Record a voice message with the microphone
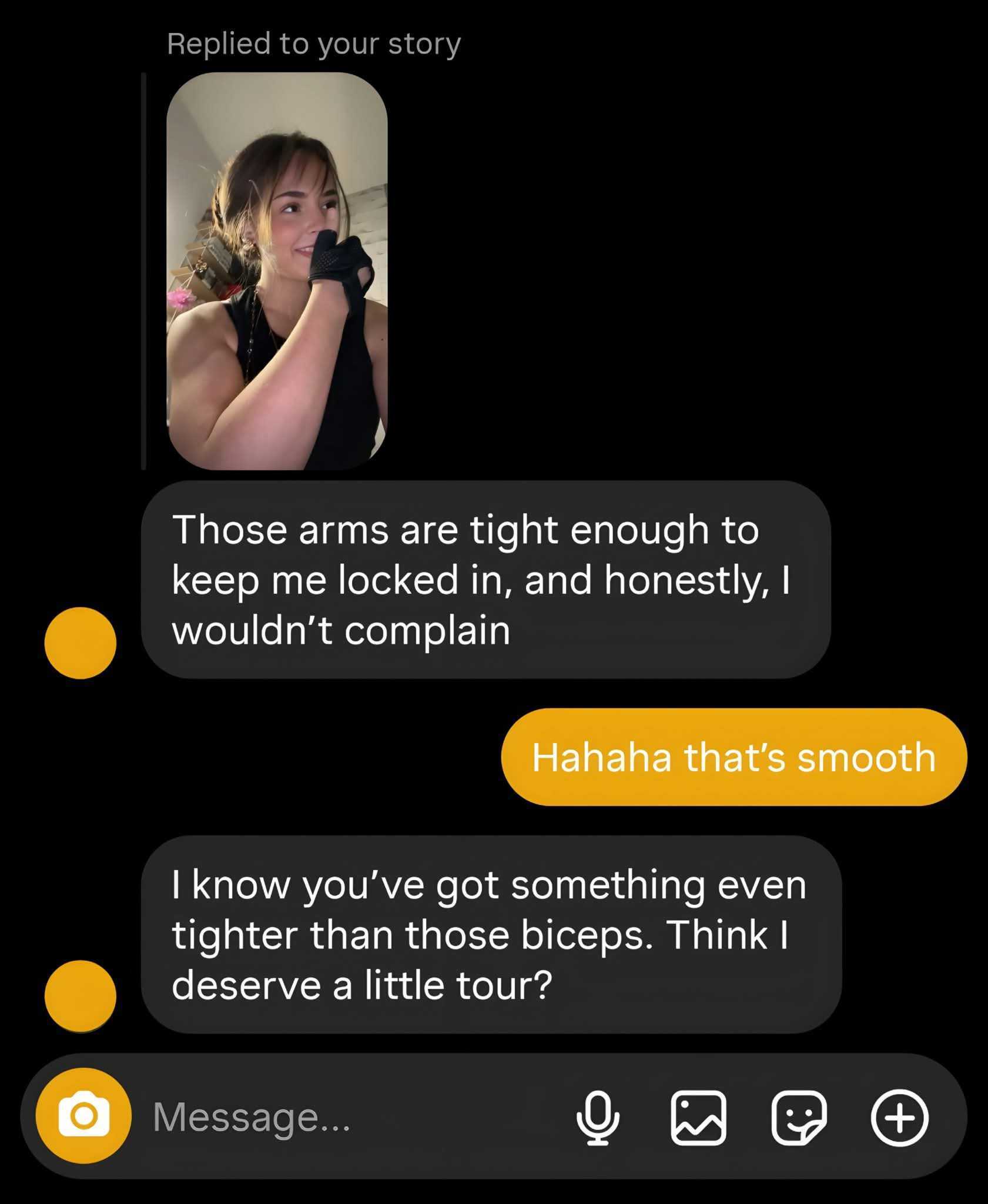 pyautogui.click(x=598, y=1118)
